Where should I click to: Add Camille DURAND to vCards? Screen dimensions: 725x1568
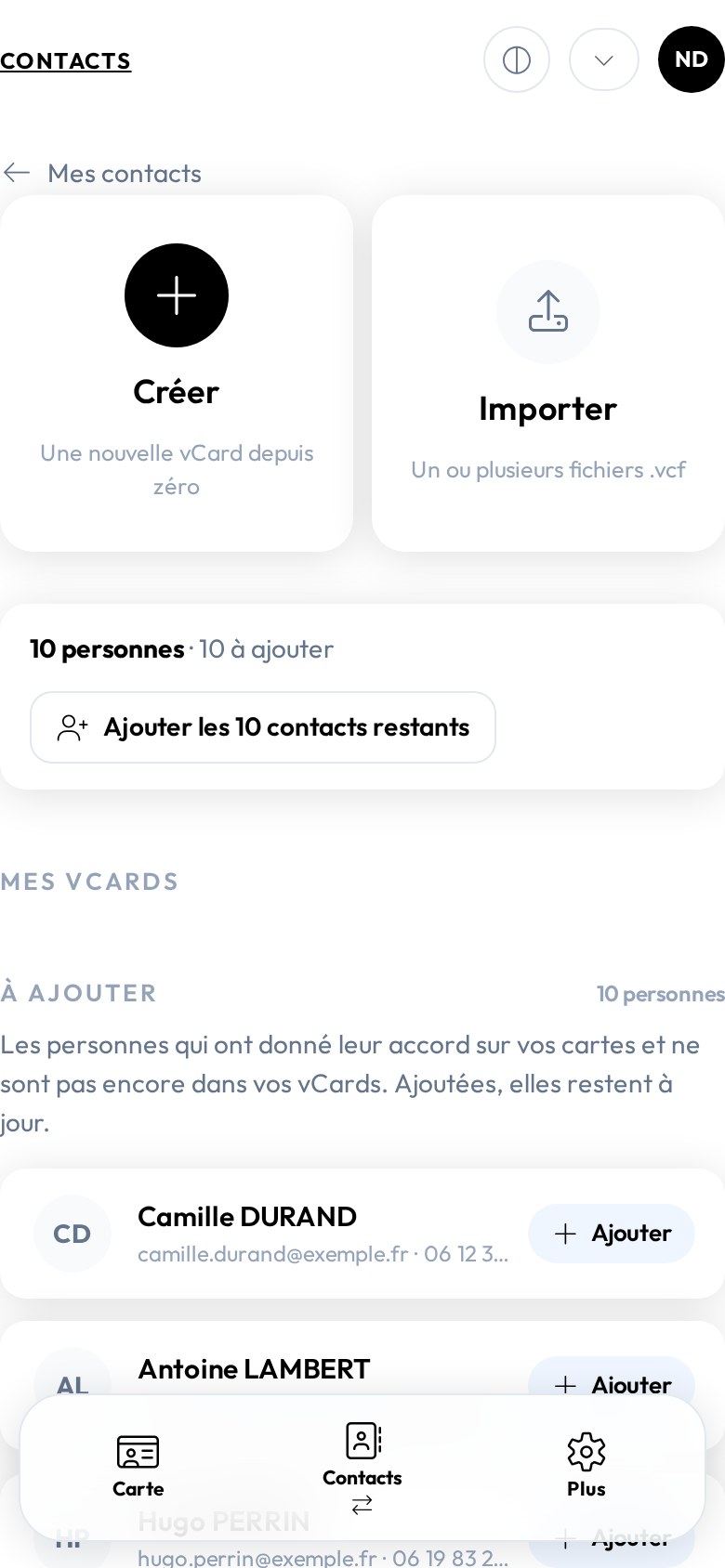click(x=612, y=1234)
